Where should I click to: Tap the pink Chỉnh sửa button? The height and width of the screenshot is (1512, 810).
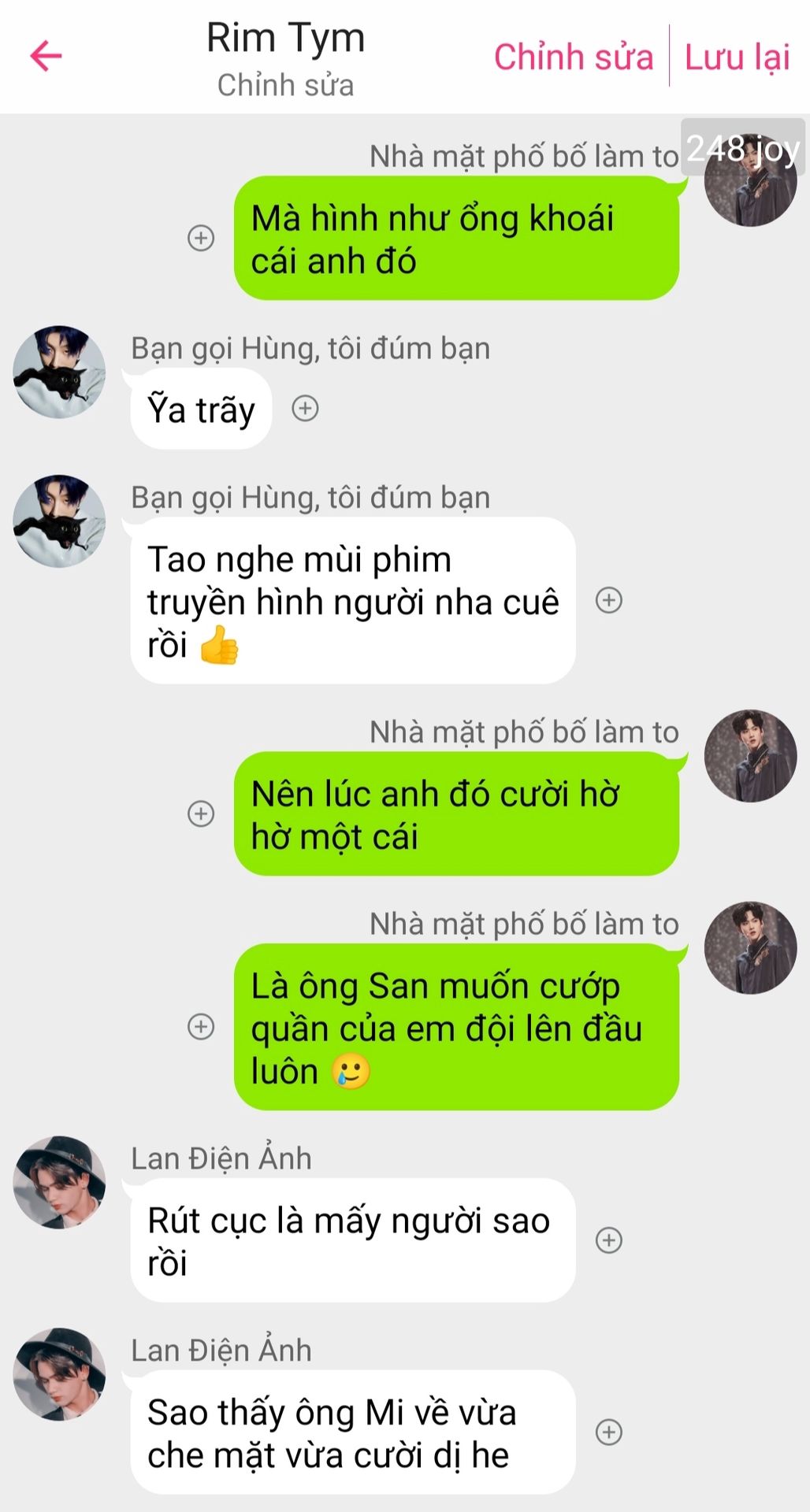click(574, 57)
